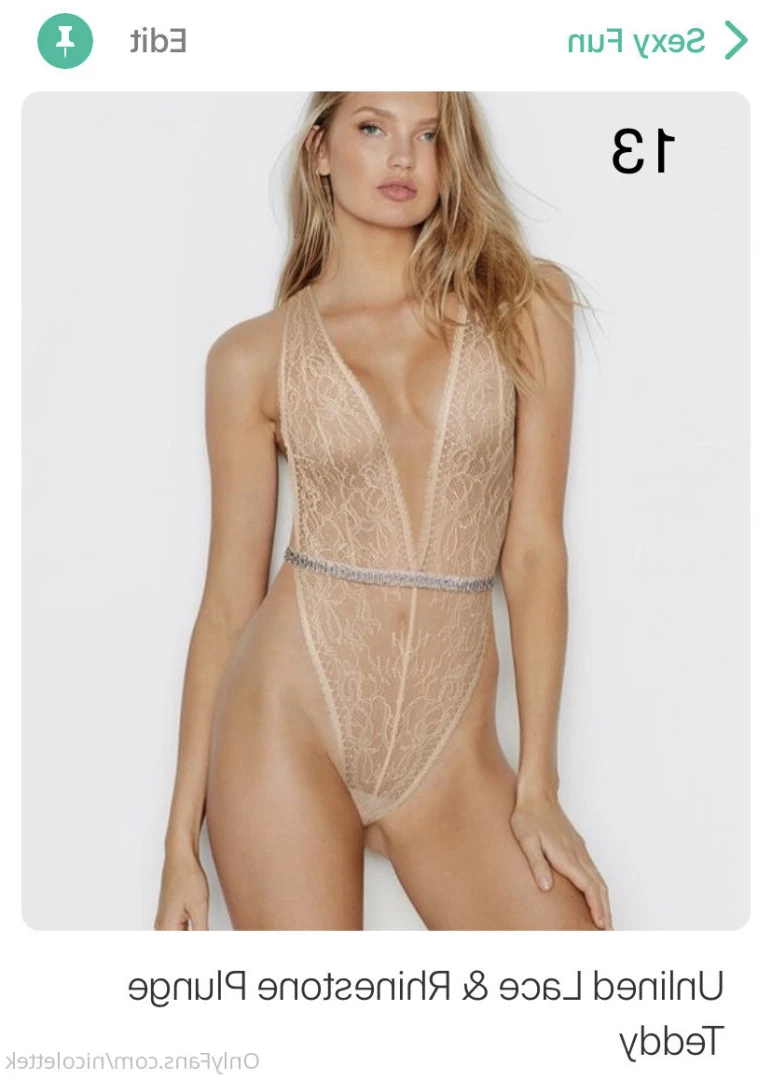Tap the Edit button
The height and width of the screenshot is (1080, 772).
pyautogui.click(x=157, y=41)
